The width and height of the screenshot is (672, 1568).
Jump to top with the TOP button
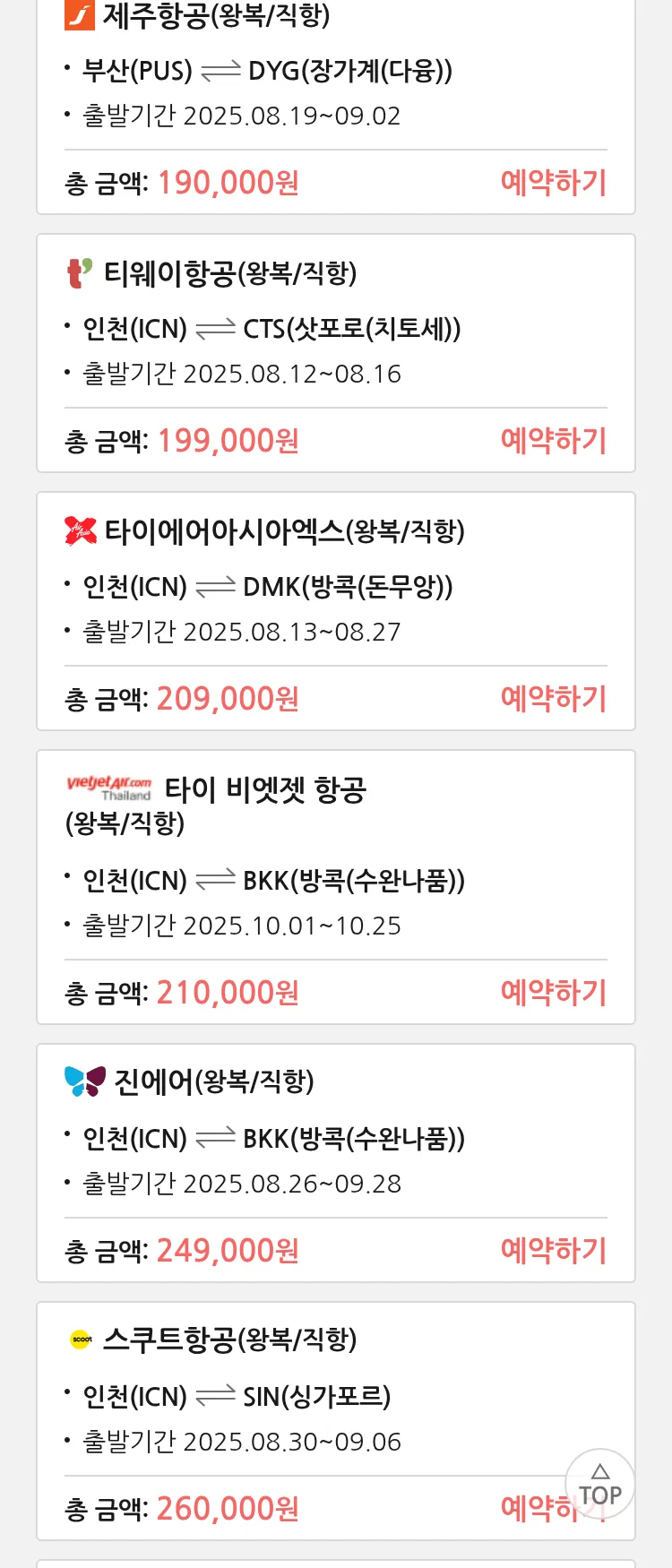599,1485
